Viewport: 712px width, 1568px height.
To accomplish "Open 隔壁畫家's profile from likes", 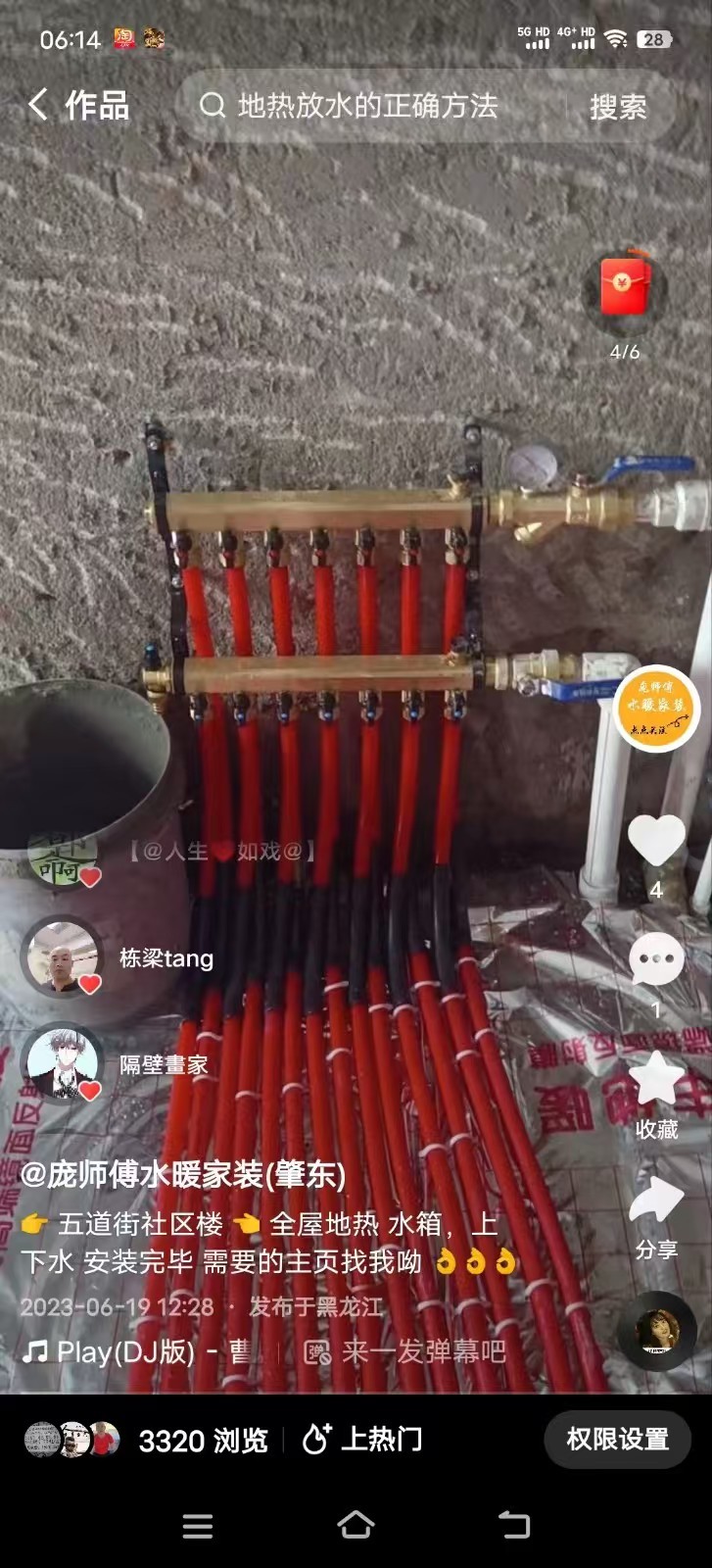I will tap(63, 1062).
